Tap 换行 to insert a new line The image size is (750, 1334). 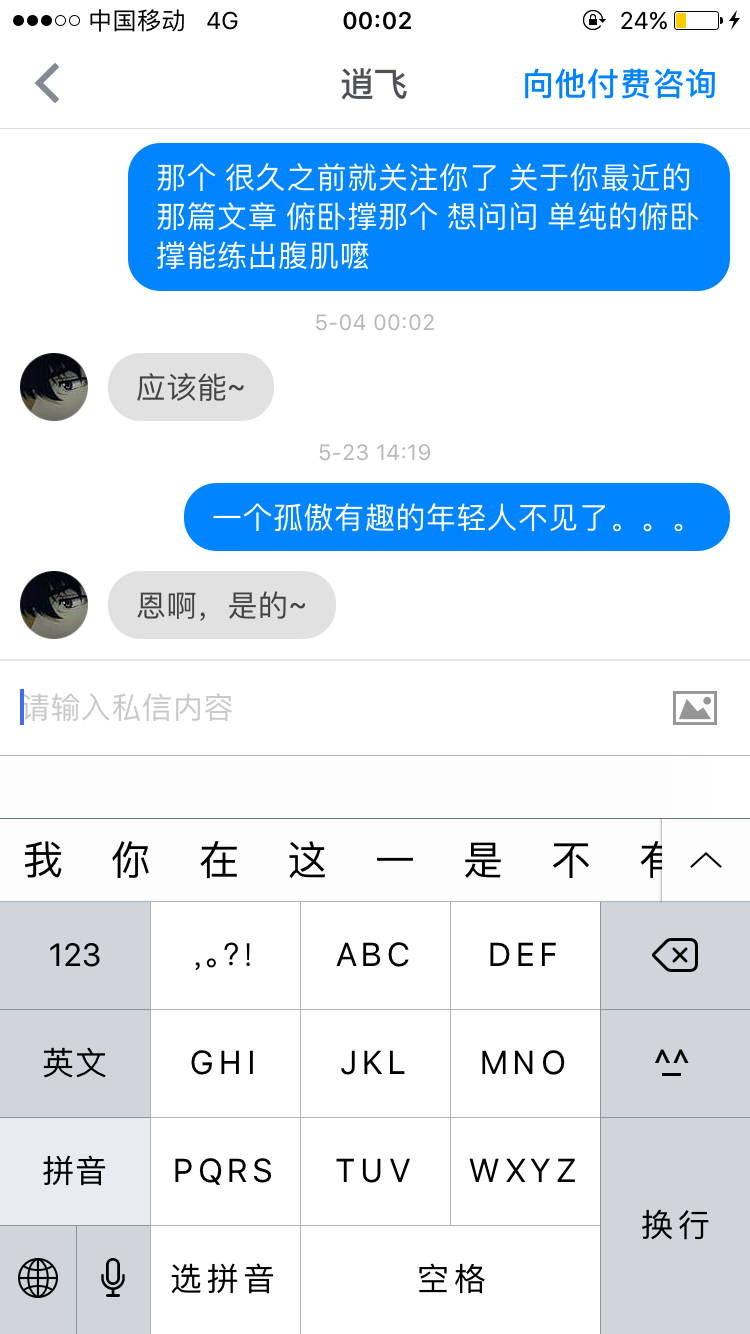pyautogui.click(x=675, y=1225)
